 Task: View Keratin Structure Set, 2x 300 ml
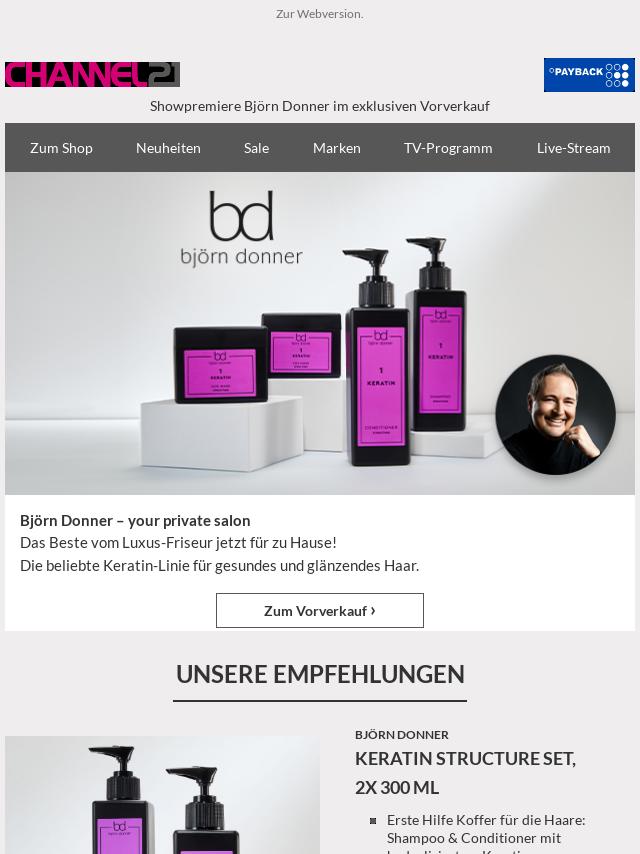point(465,772)
